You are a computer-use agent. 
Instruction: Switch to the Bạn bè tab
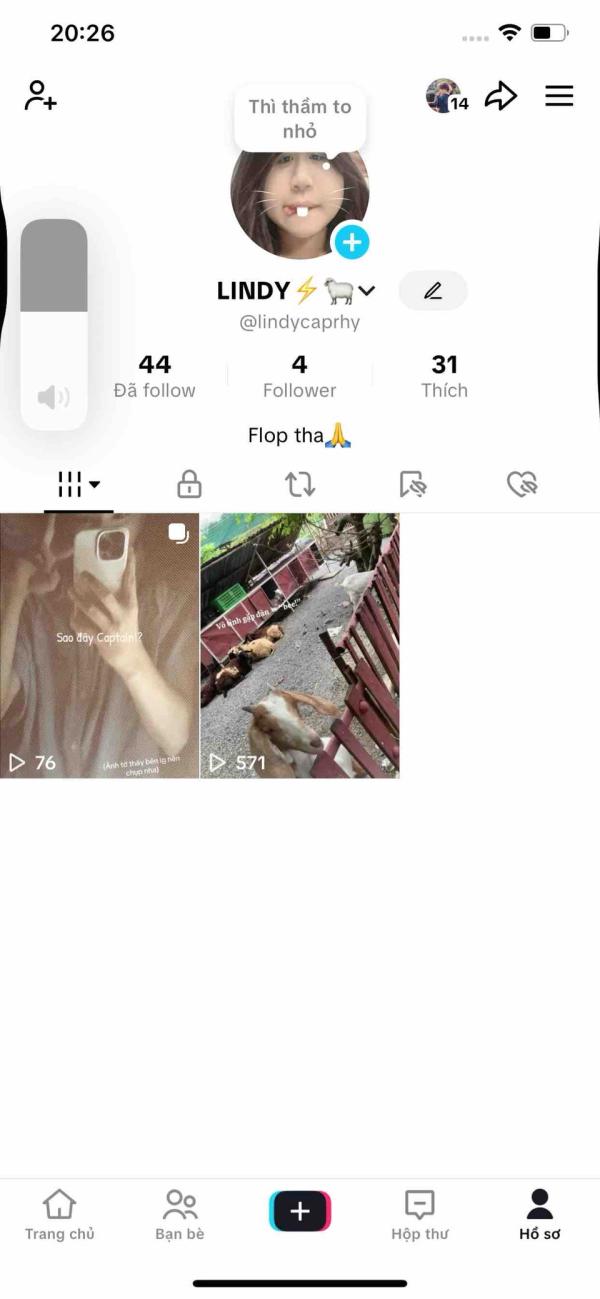tap(180, 1214)
